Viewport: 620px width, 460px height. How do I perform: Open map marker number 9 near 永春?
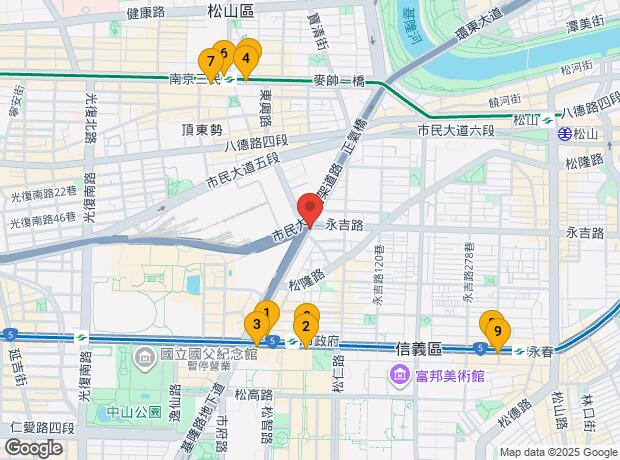(x=497, y=332)
